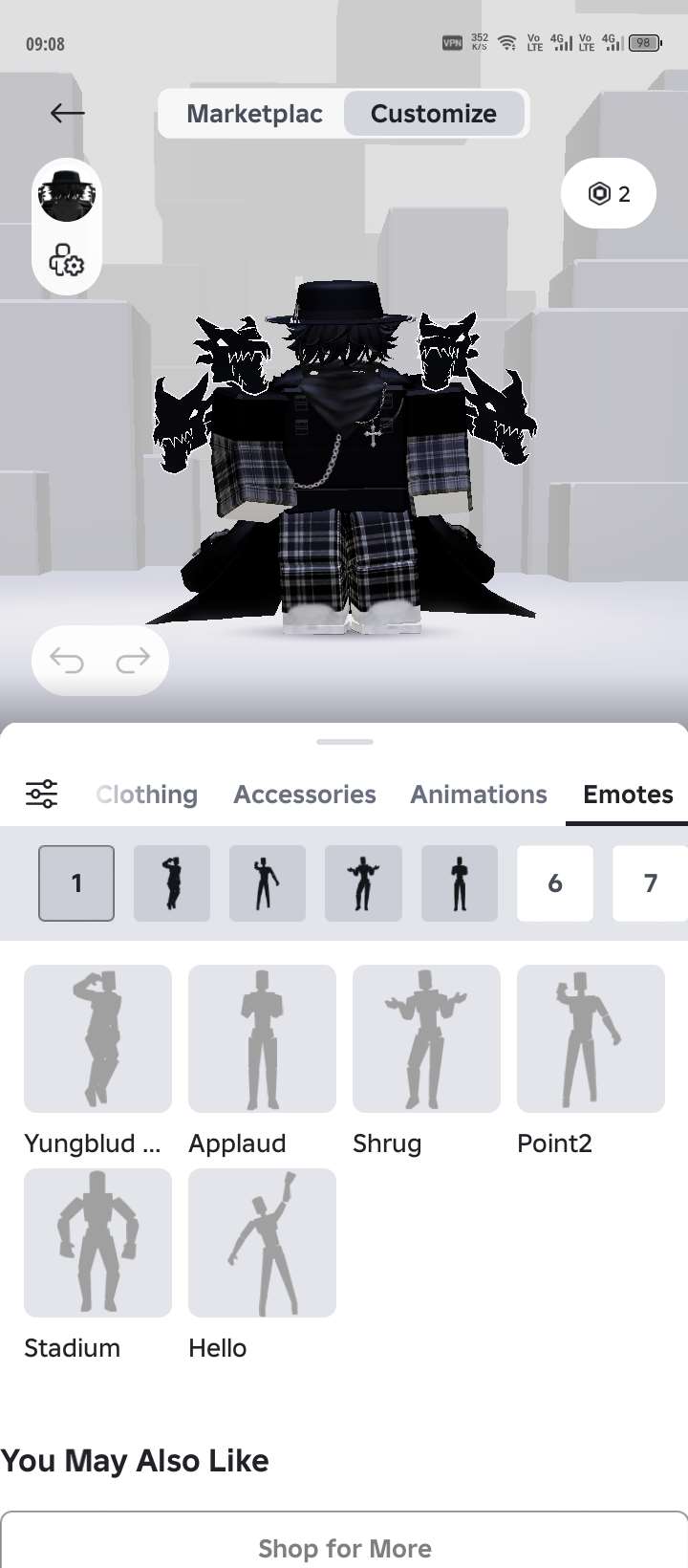The image size is (688, 1568).
Task: Select the Animations category
Action: (x=478, y=794)
